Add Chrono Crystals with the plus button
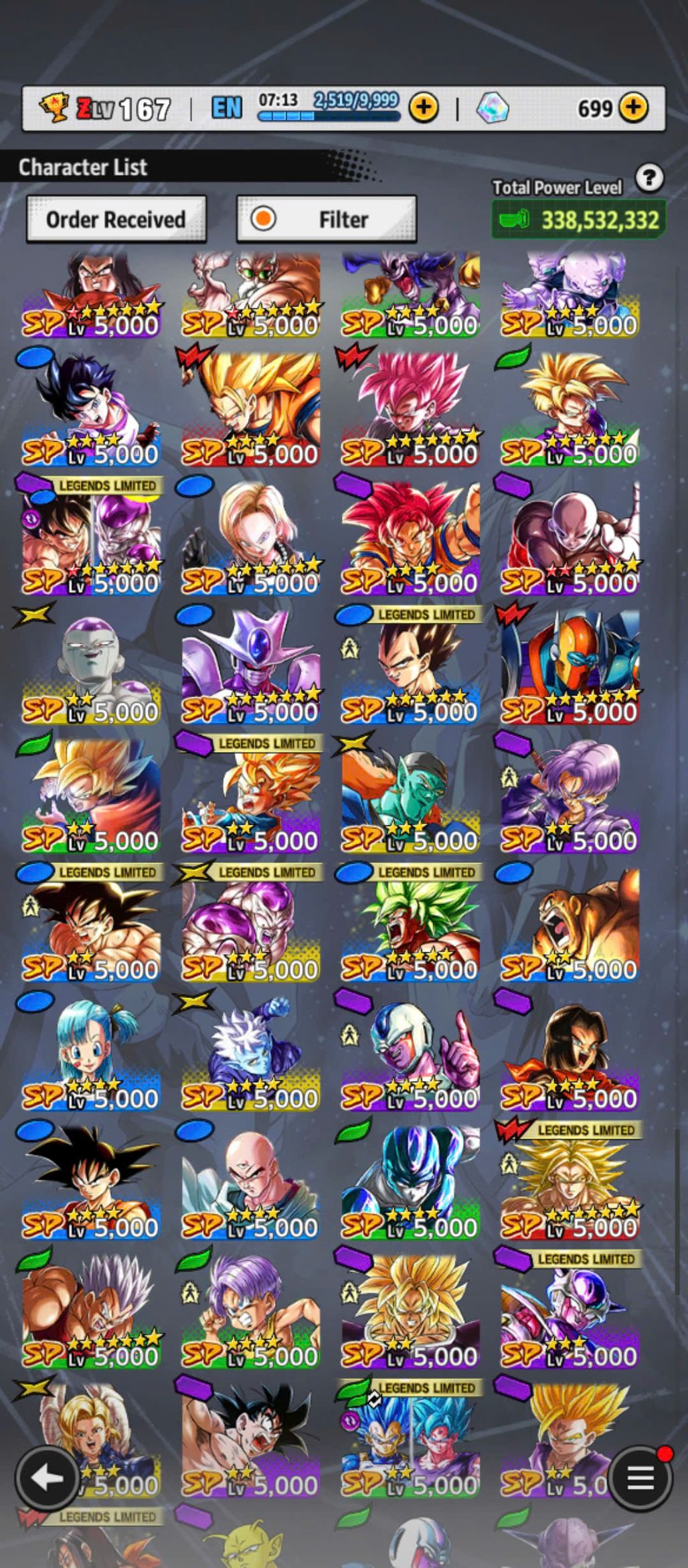 coord(633,107)
